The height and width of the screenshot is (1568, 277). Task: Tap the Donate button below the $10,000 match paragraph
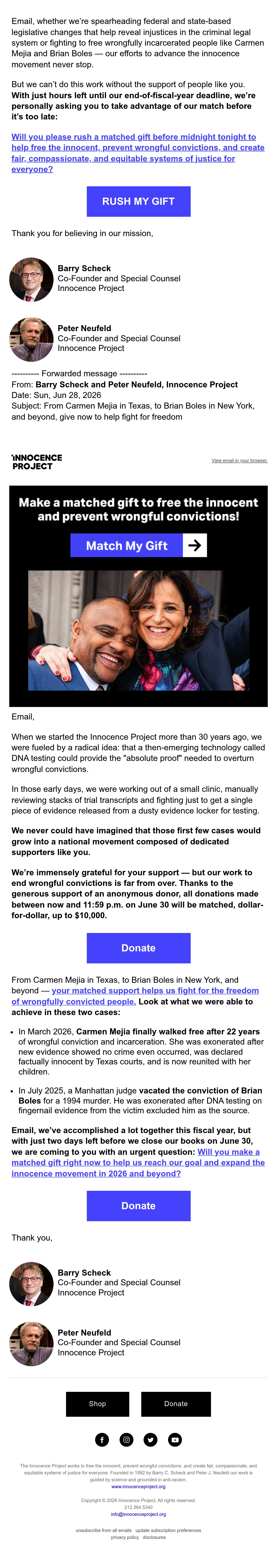(138, 948)
